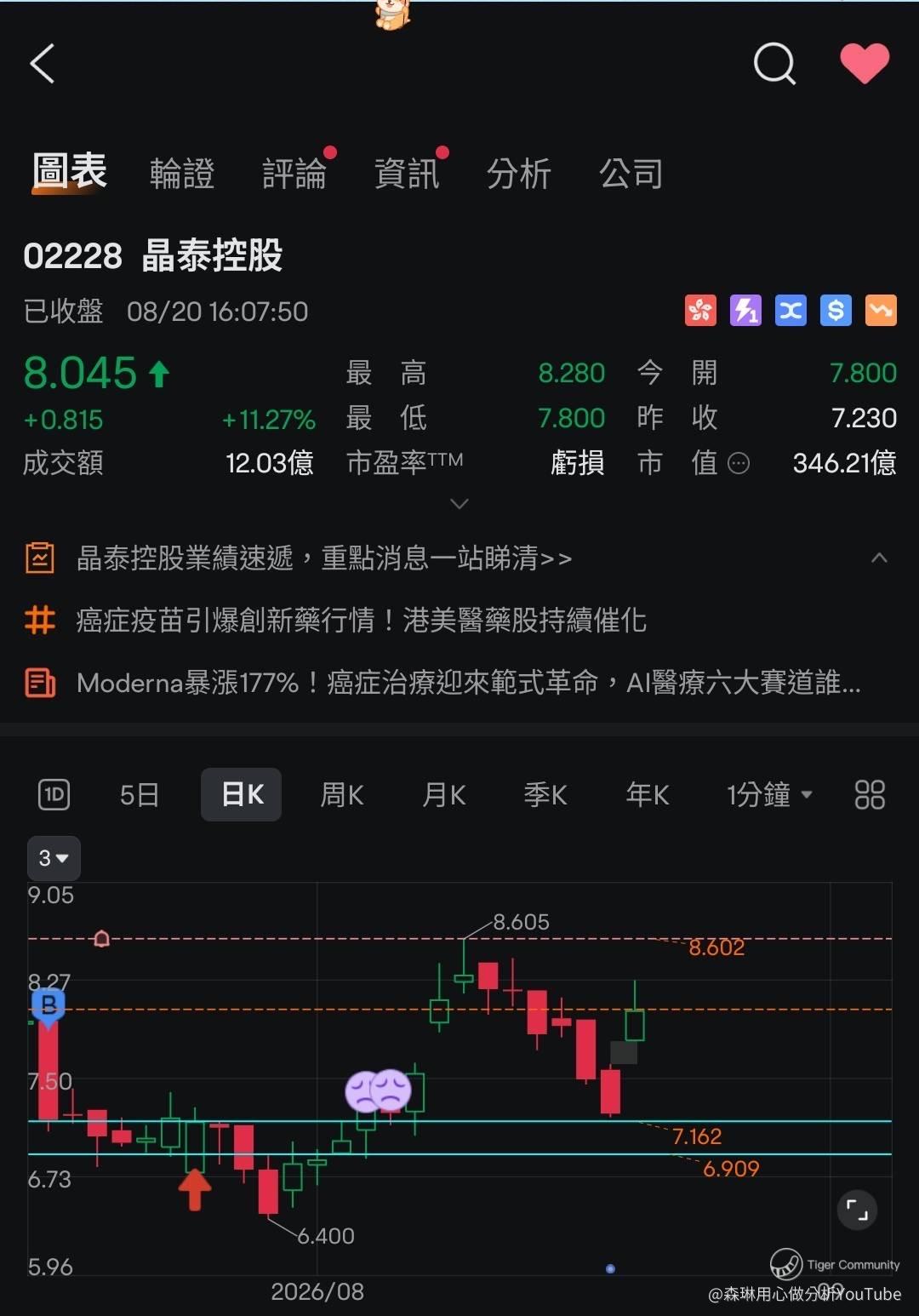Screen dimensions: 919x1316
Task: Open the Moderna暴漲177% article
Action: (x=468, y=683)
